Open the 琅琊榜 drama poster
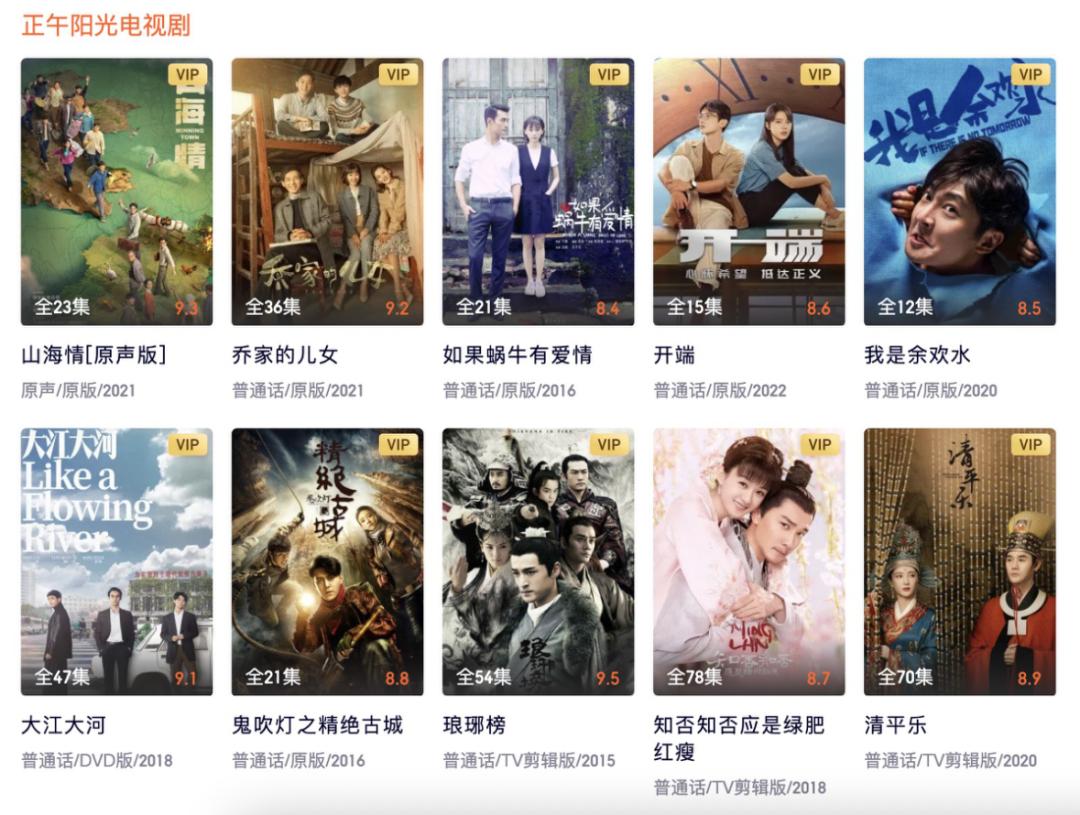Screen dimensions: 1080x815 point(538,561)
